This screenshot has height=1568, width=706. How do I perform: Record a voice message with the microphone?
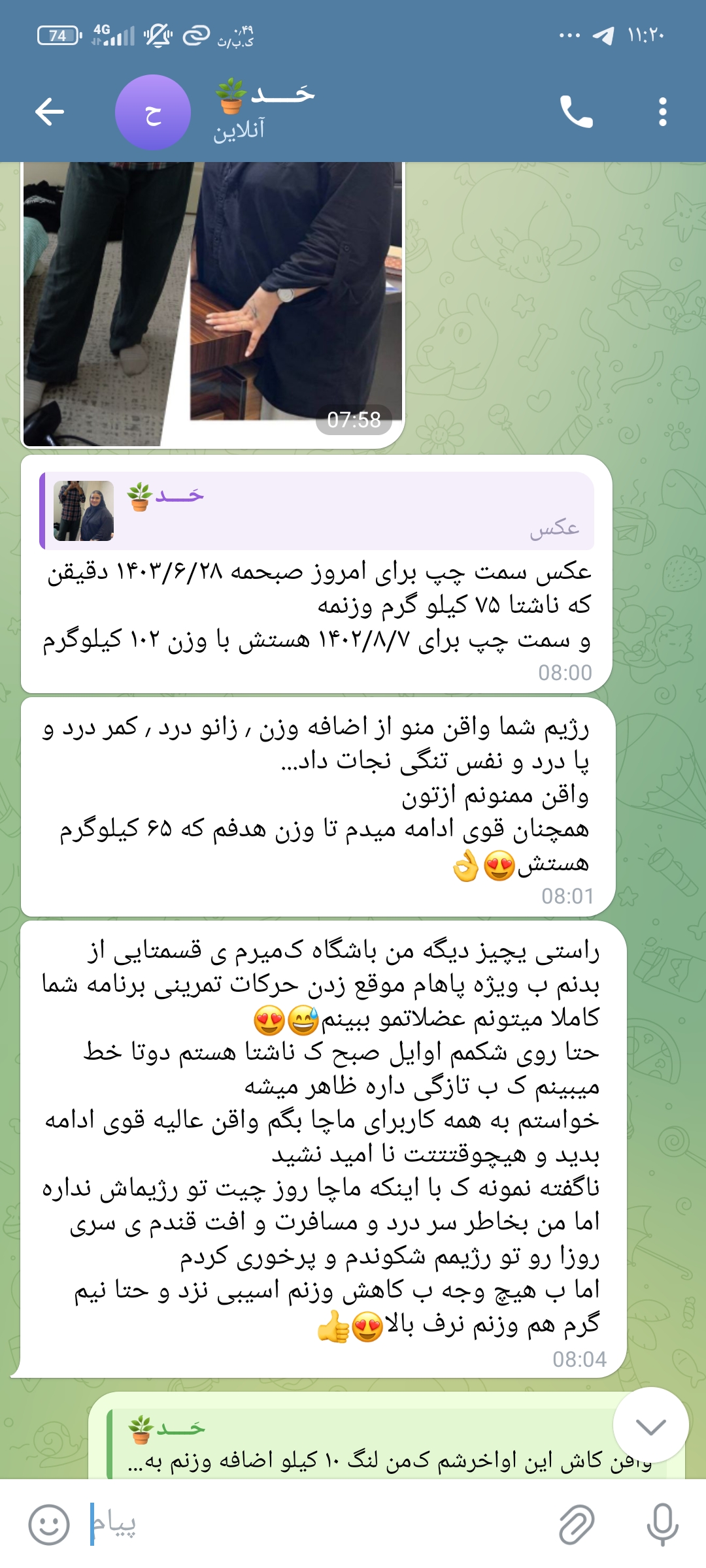[662, 1525]
